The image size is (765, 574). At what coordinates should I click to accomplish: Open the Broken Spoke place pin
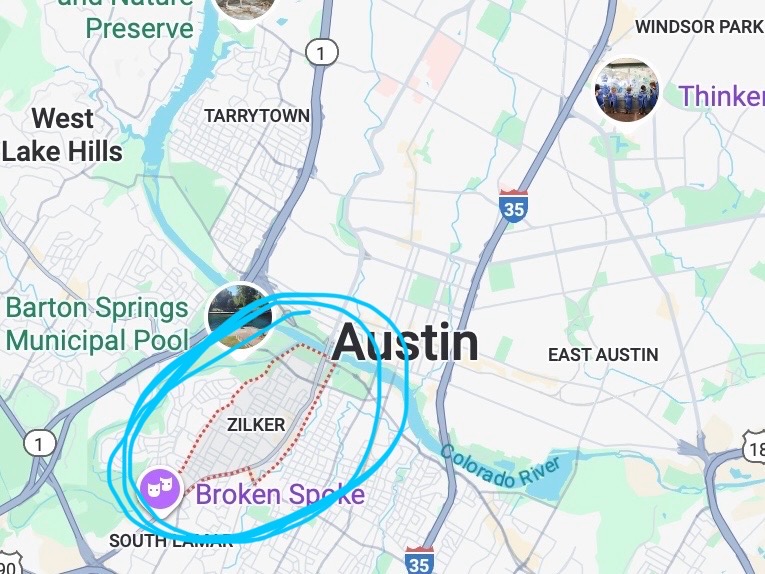(159, 488)
